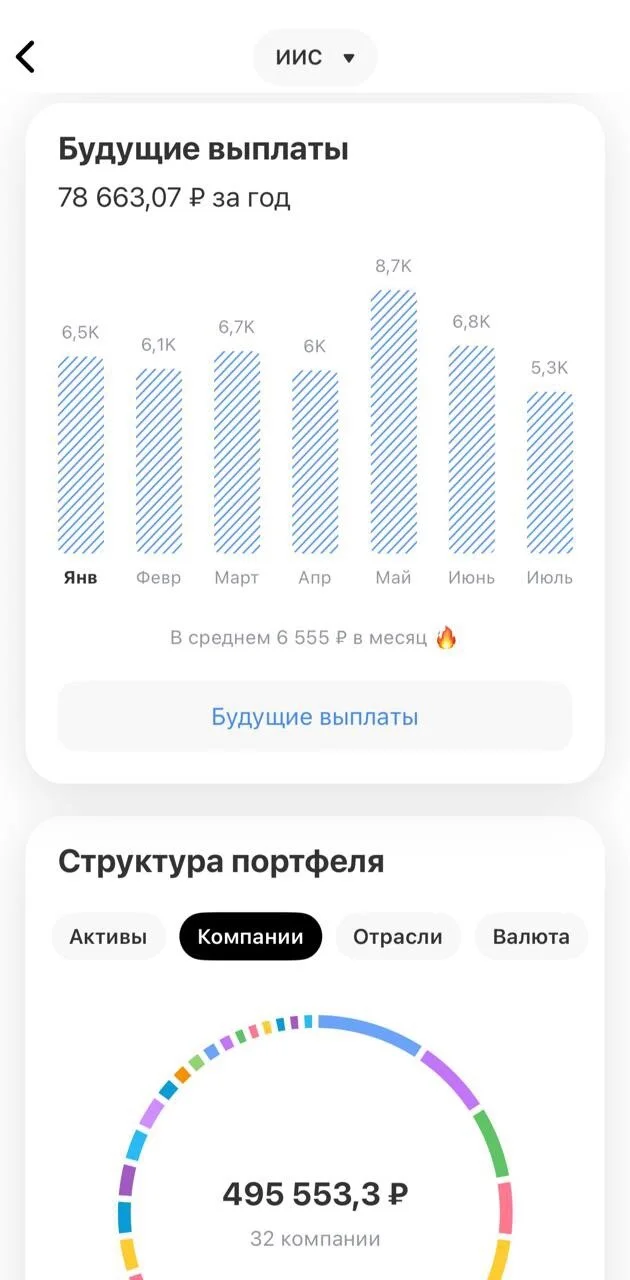Open the ИИС account dropdown

(x=315, y=57)
